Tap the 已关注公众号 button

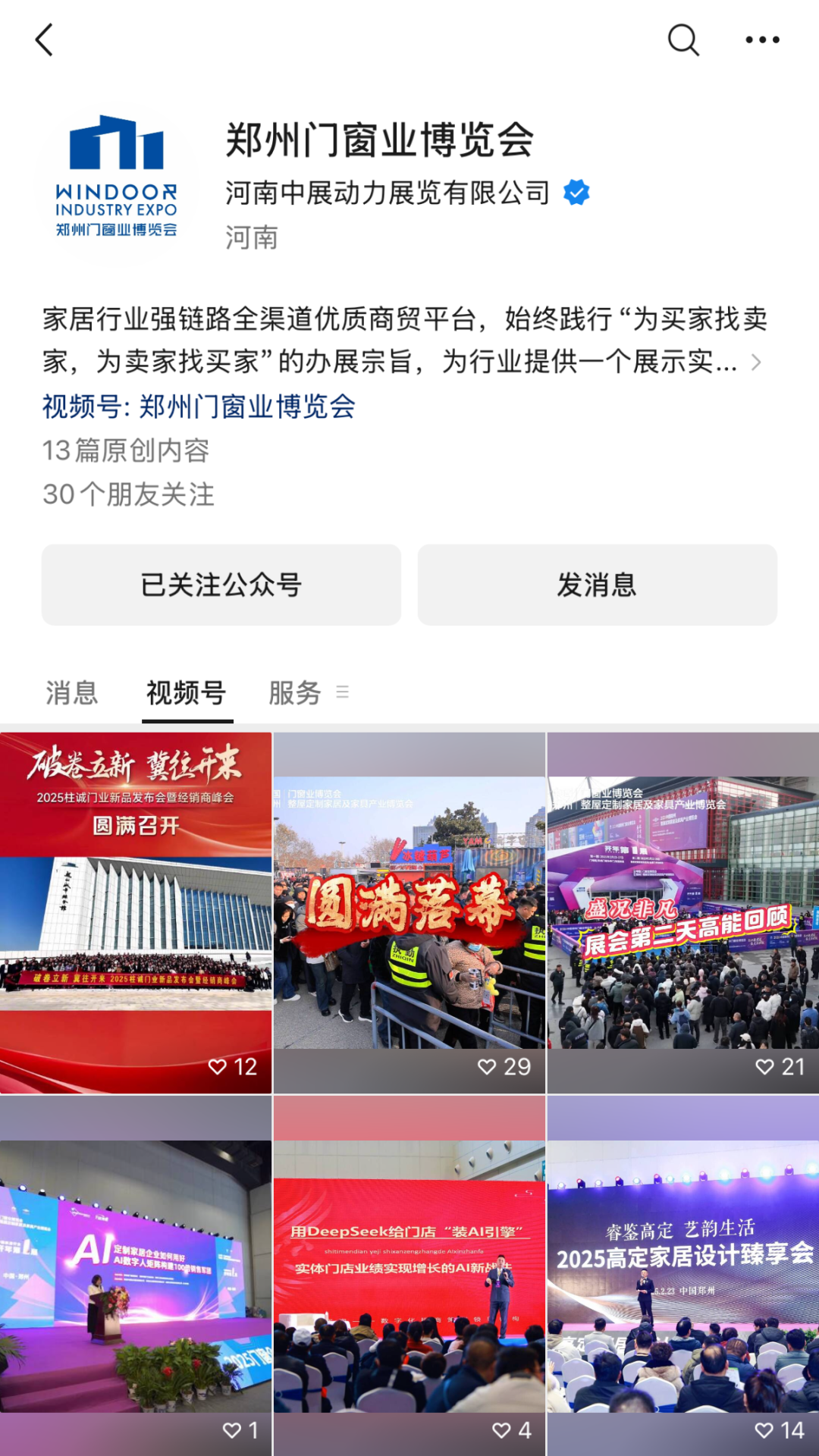click(221, 585)
